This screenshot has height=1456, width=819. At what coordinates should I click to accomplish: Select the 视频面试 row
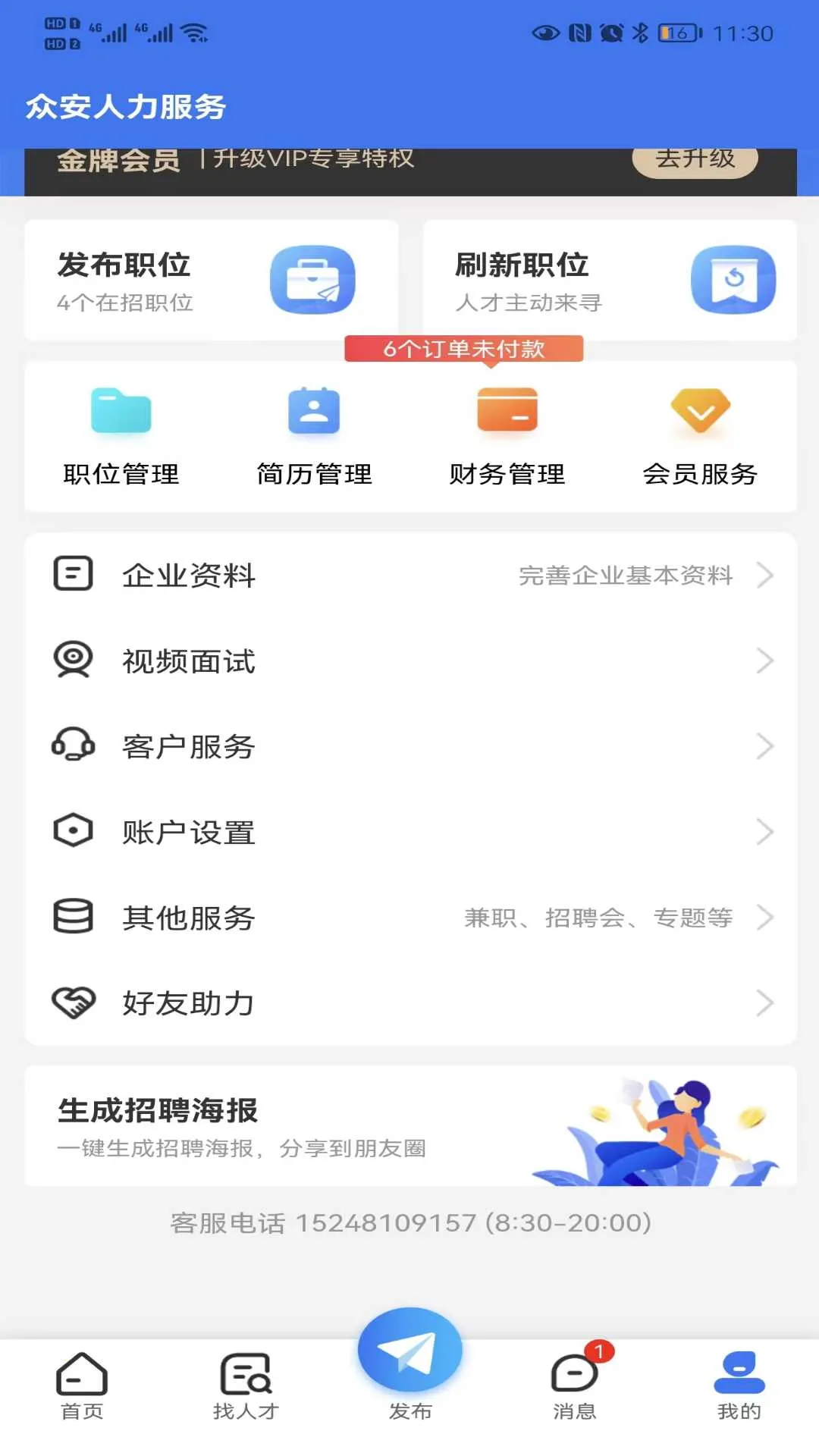(x=410, y=661)
